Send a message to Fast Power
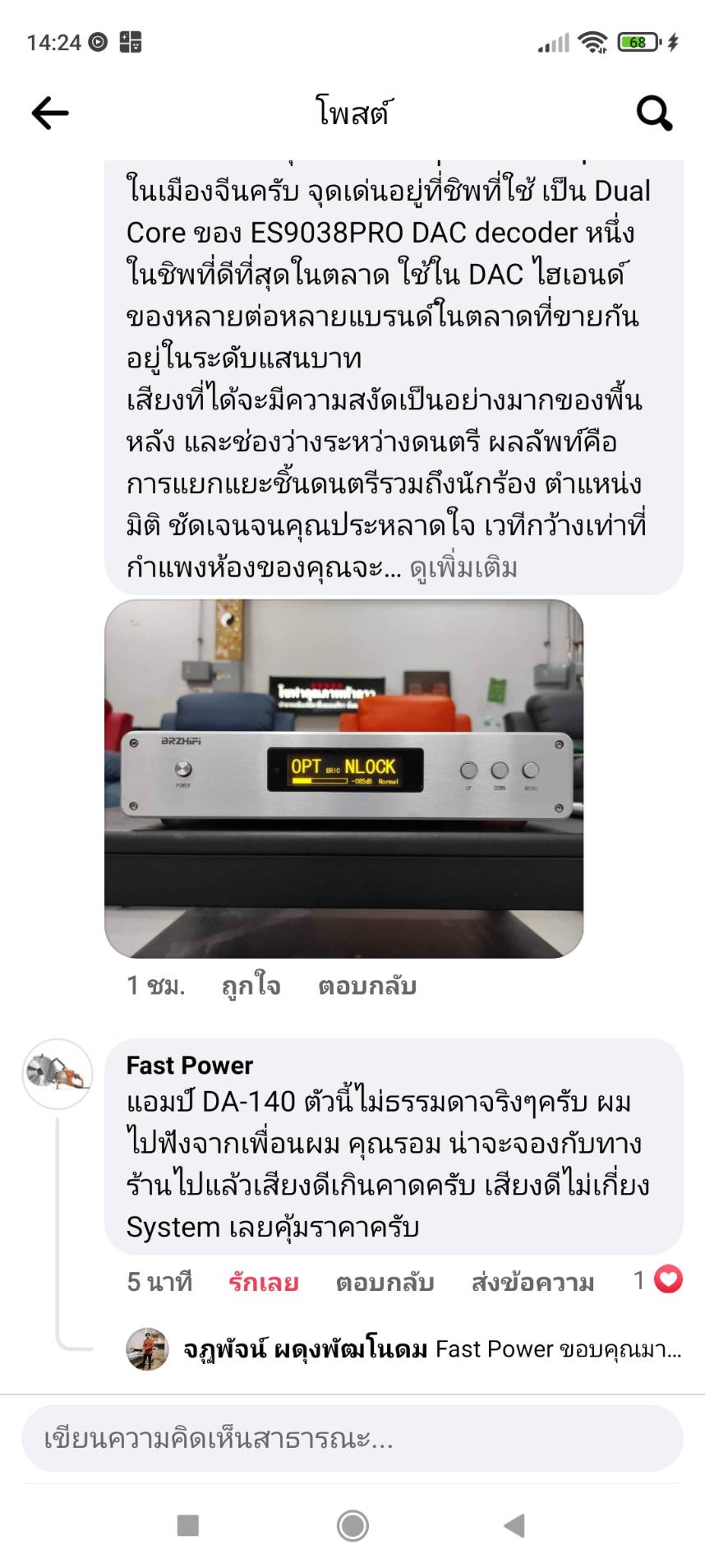This screenshot has width=705, height=1568. point(532,1282)
